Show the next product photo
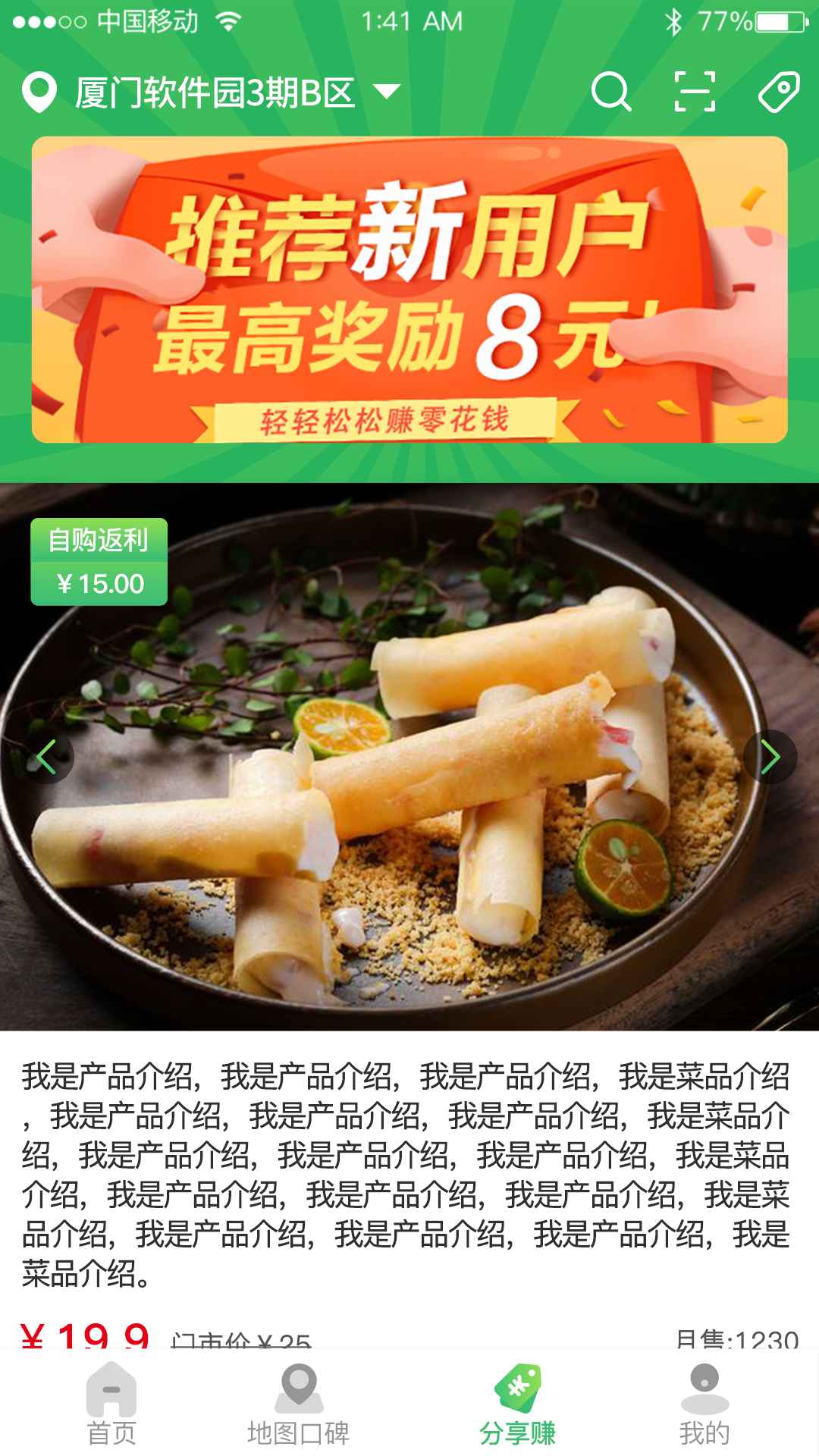The width and height of the screenshot is (819, 1456). click(770, 757)
